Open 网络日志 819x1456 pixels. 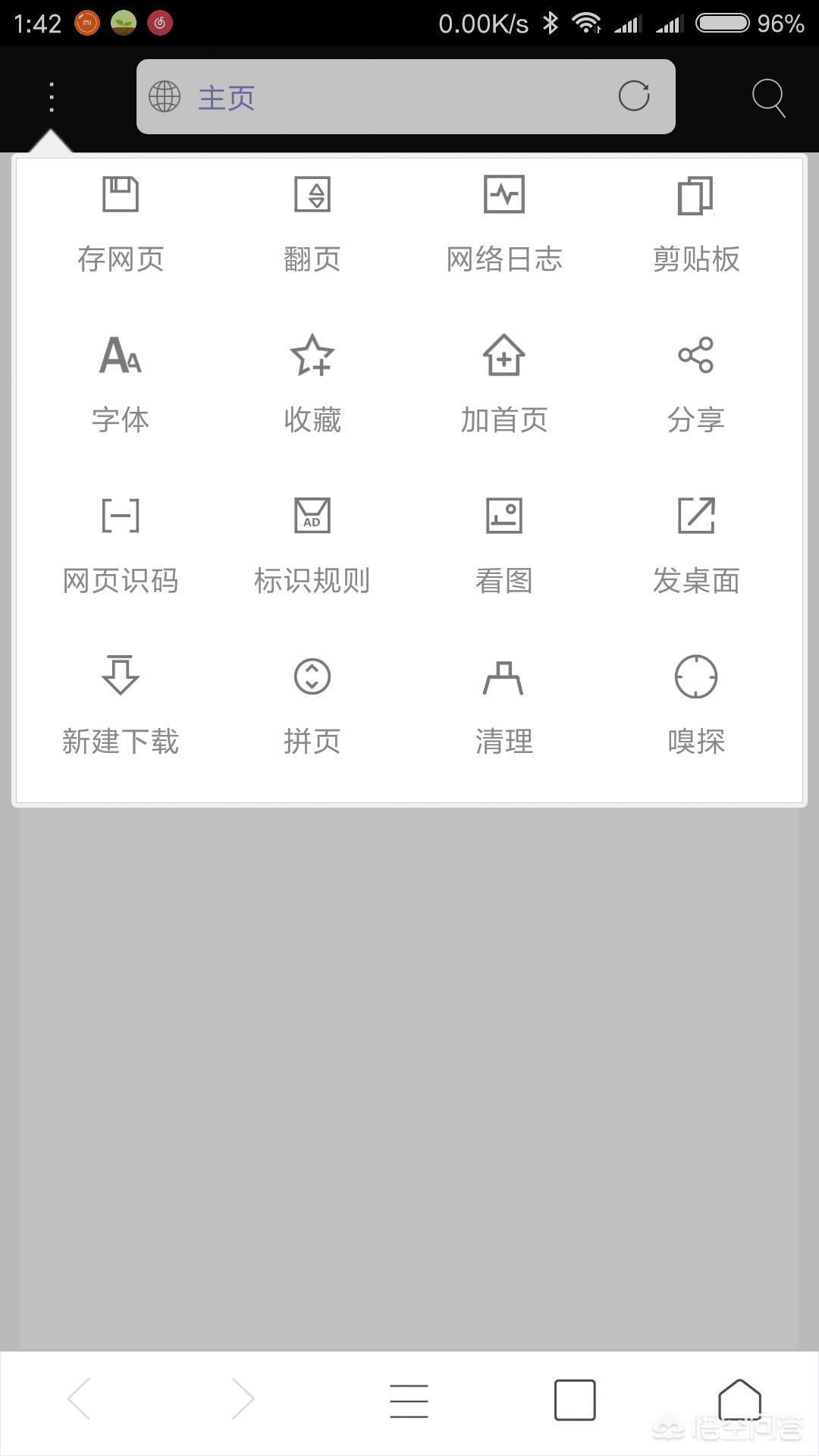(504, 224)
